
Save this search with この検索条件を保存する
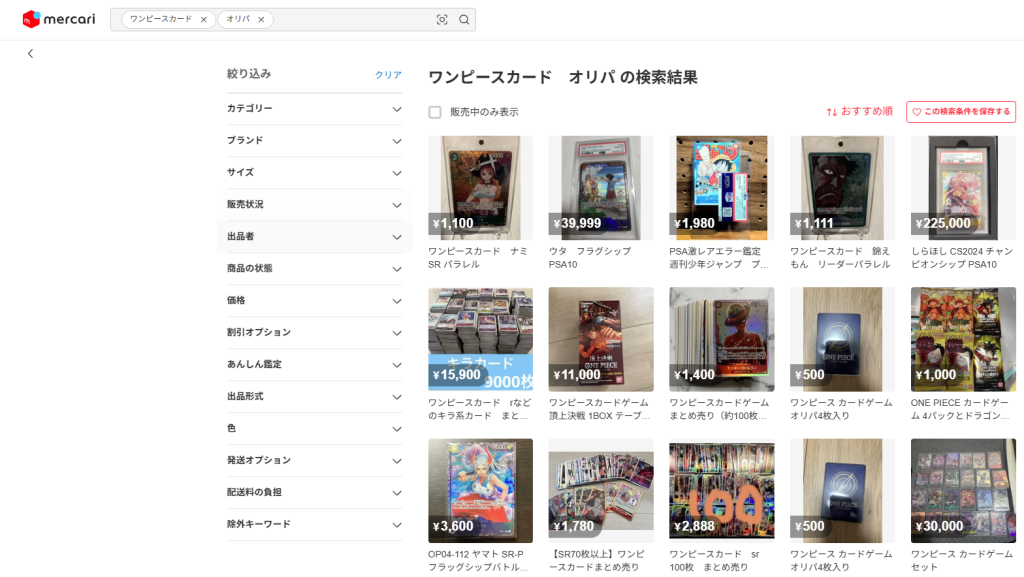point(961,112)
